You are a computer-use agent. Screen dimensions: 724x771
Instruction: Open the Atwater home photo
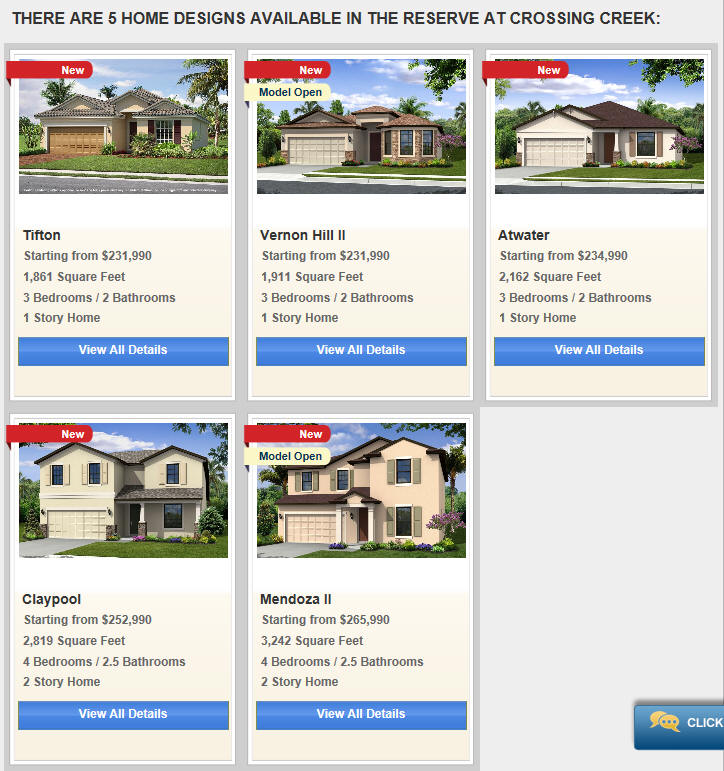599,126
